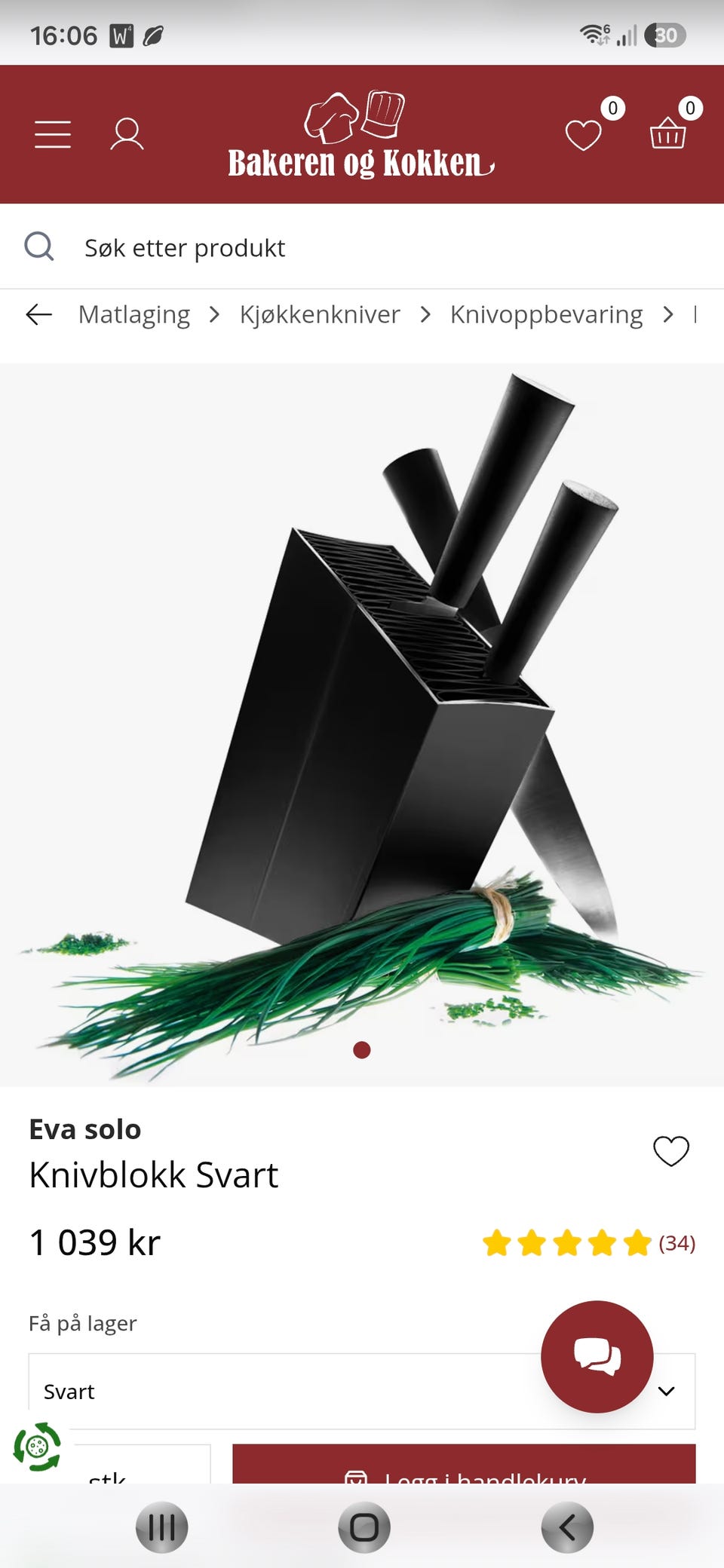
Task: Open the Matlaging breadcrumb
Action: coord(134,314)
